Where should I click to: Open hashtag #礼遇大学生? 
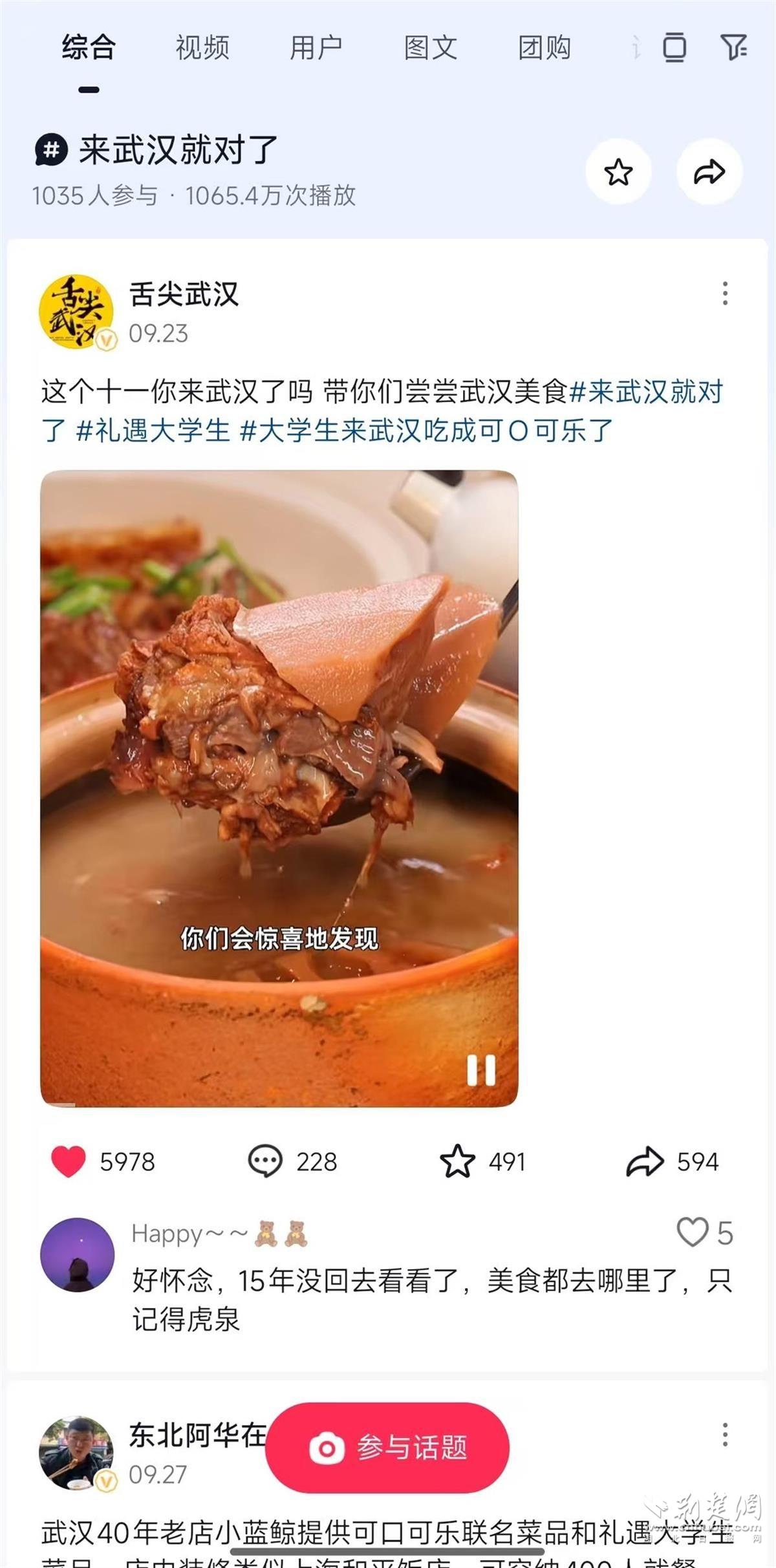(153, 431)
